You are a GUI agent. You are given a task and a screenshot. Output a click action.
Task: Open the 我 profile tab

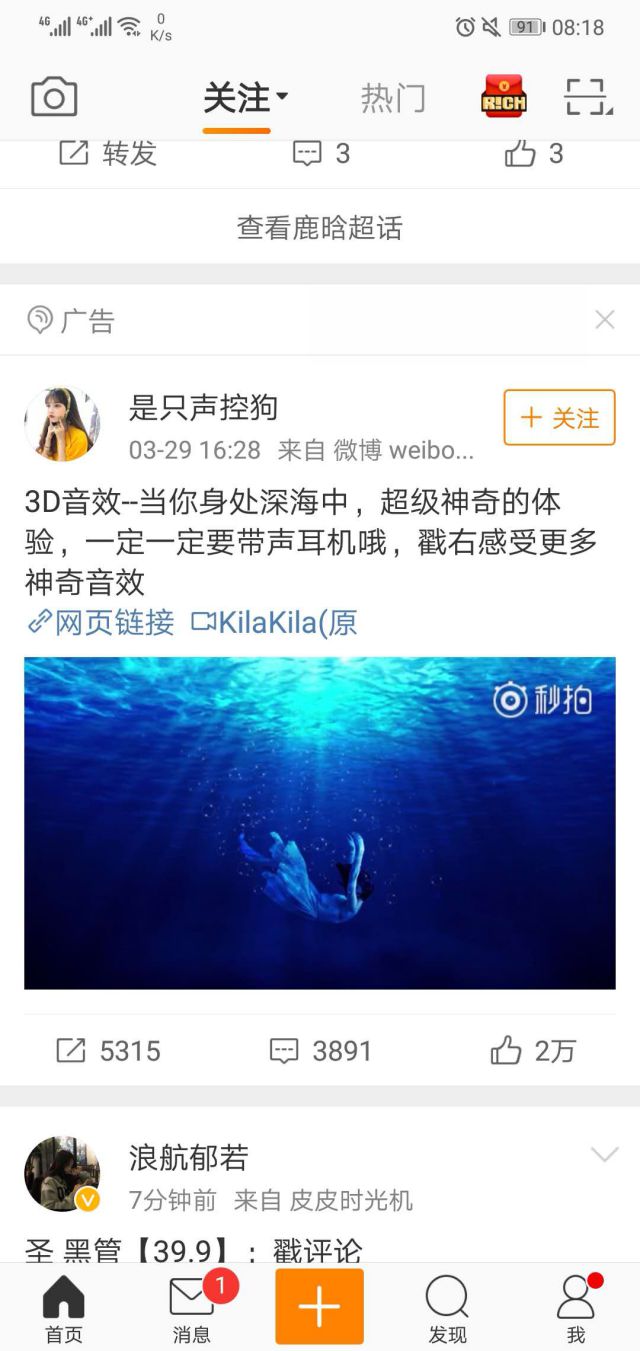point(576,1308)
